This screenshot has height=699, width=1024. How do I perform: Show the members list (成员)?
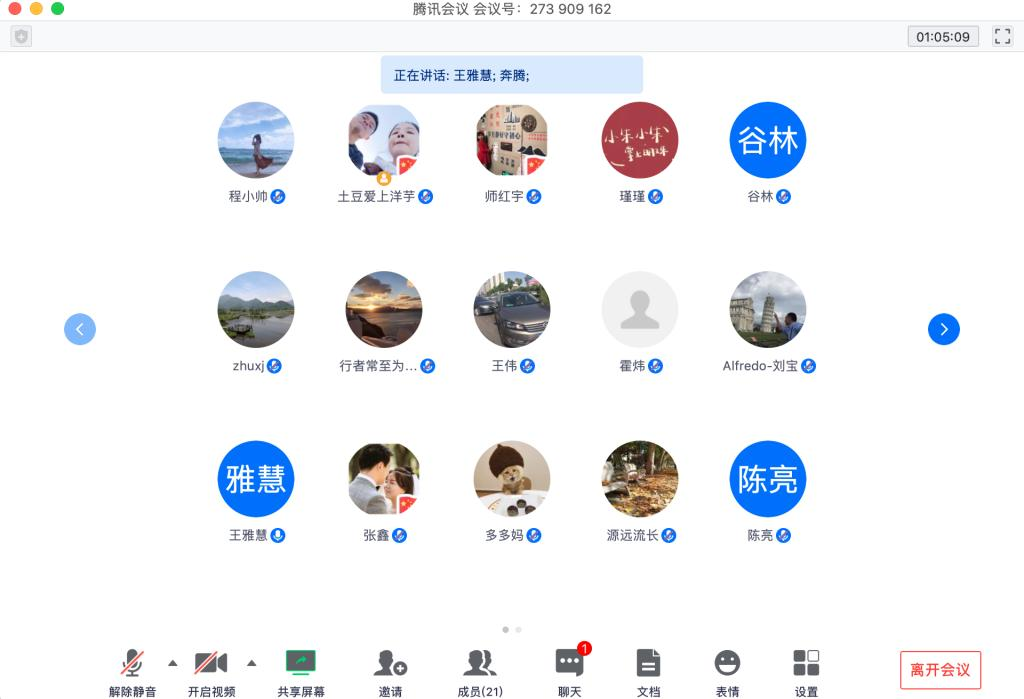[480, 668]
